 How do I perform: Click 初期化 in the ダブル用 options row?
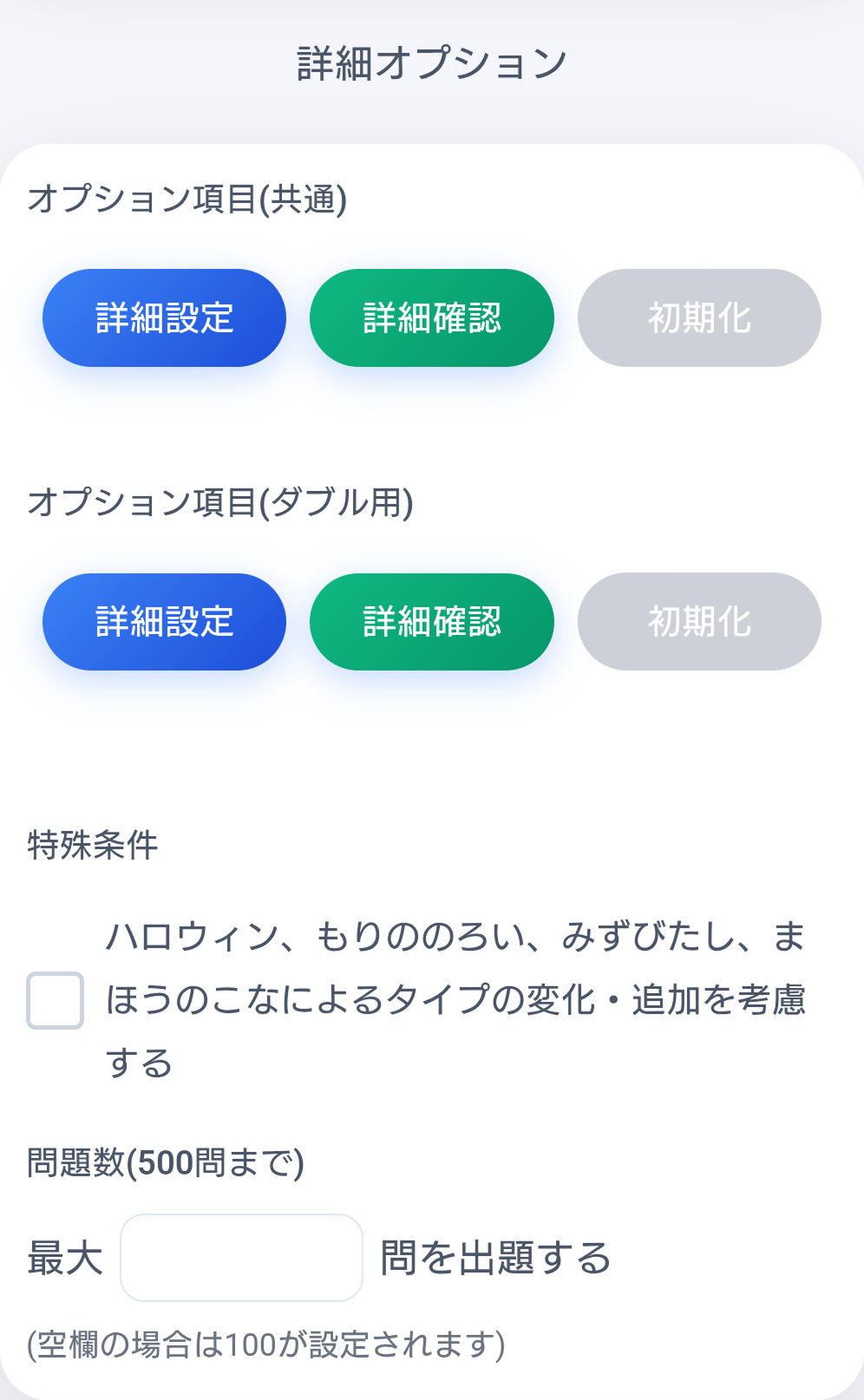pos(699,621)
